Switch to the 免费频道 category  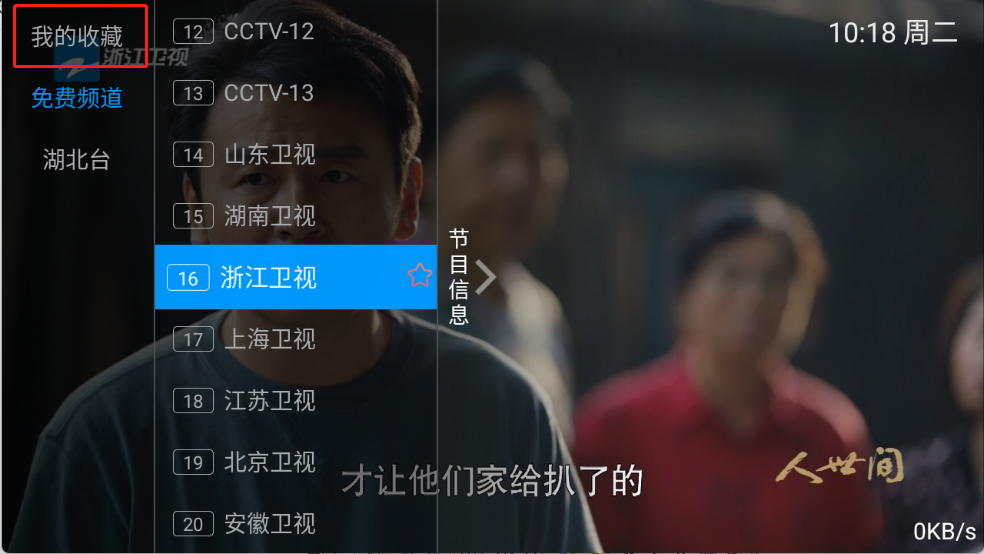(x=77, y=98)
